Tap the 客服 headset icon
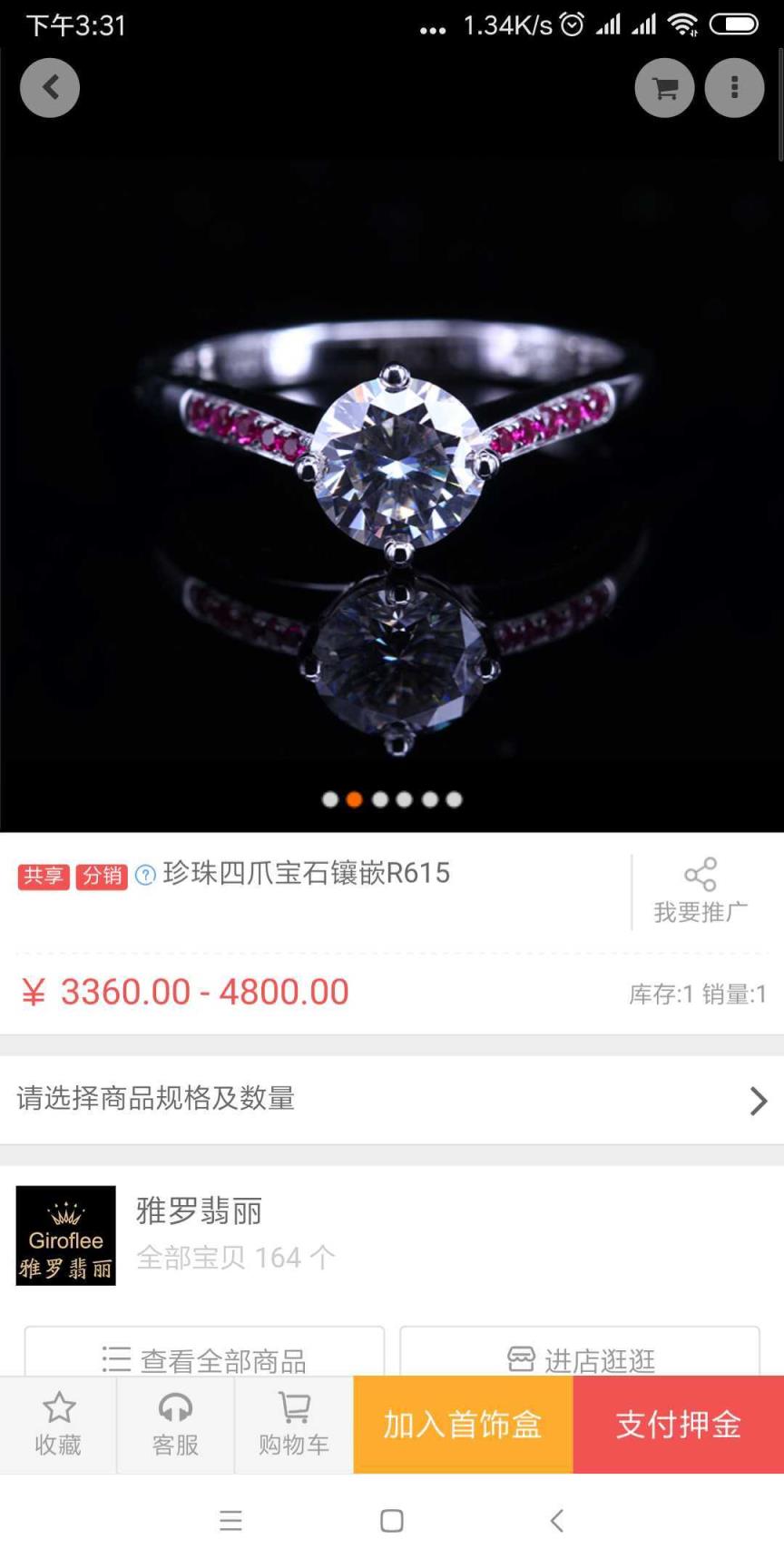The height and width of the screenshot is (1568, 784). [x=174, y=1425]
